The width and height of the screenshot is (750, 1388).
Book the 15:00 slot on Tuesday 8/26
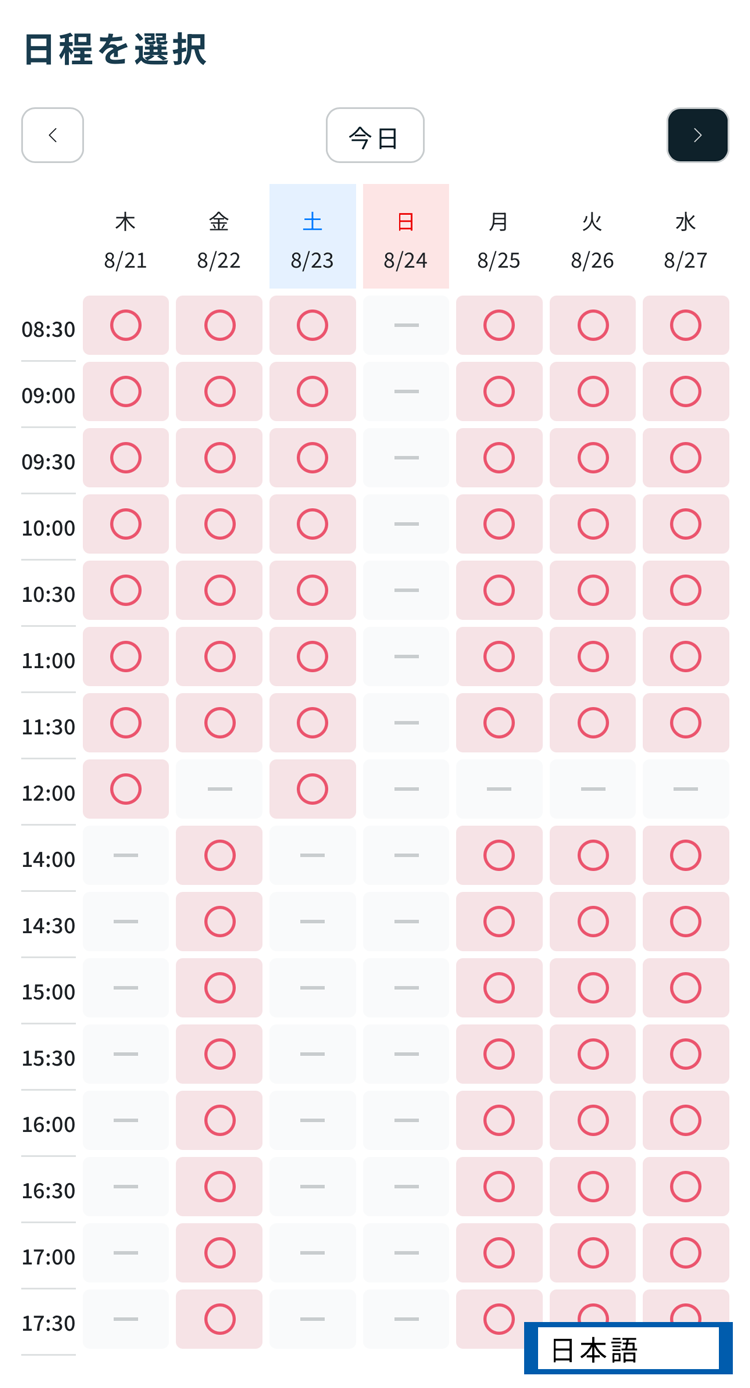click(x=592, y=988)
